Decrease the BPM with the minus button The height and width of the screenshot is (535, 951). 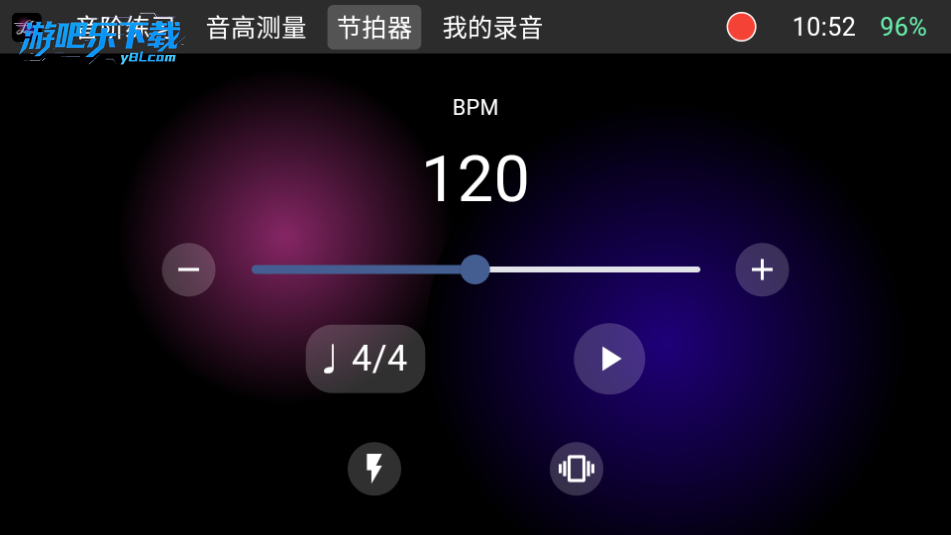[x=188, y=270]
